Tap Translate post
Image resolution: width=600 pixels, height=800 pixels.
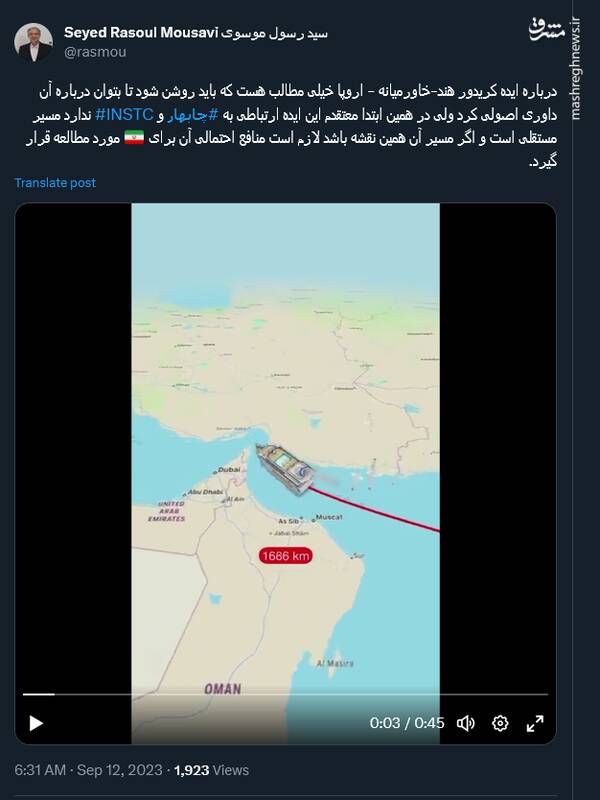[55, 183]
